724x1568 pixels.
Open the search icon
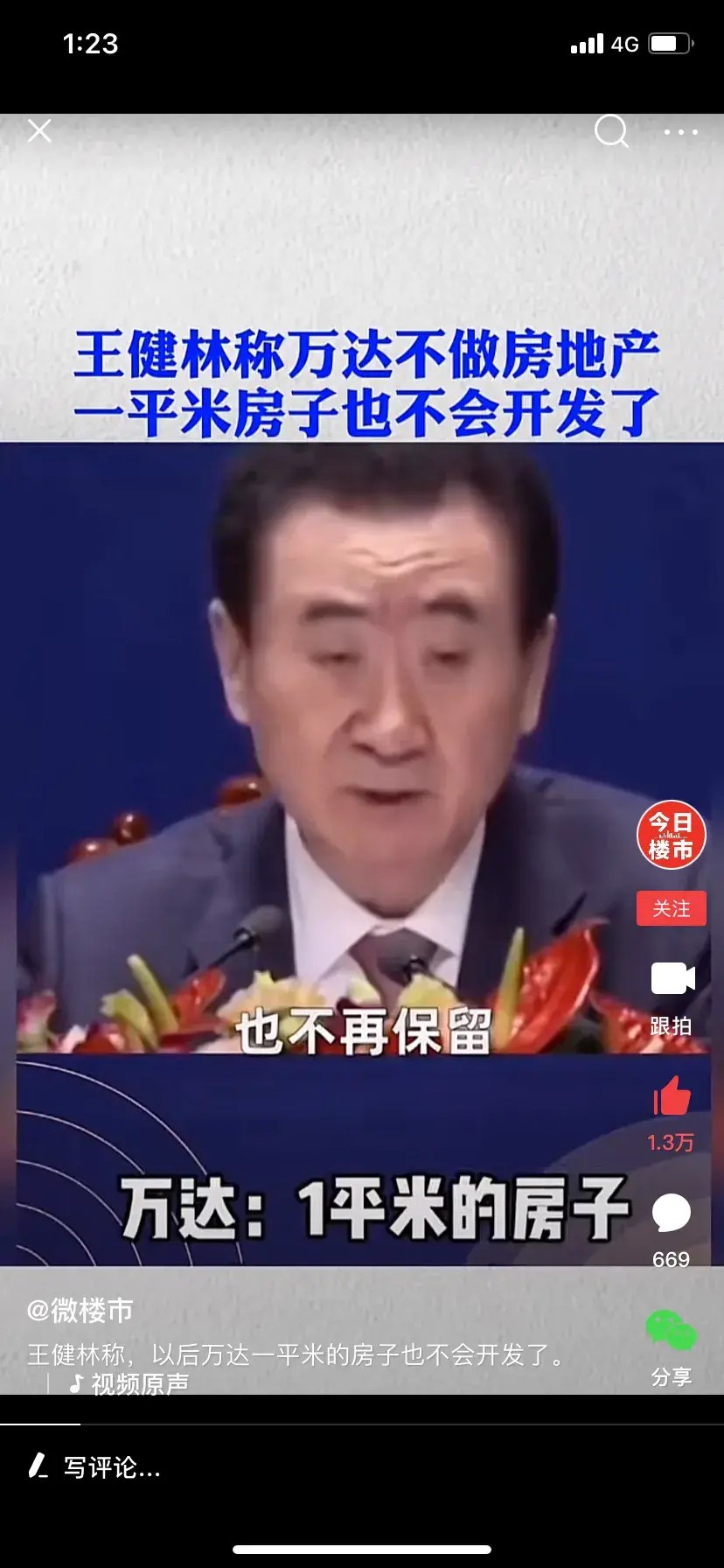click(611, 132)
